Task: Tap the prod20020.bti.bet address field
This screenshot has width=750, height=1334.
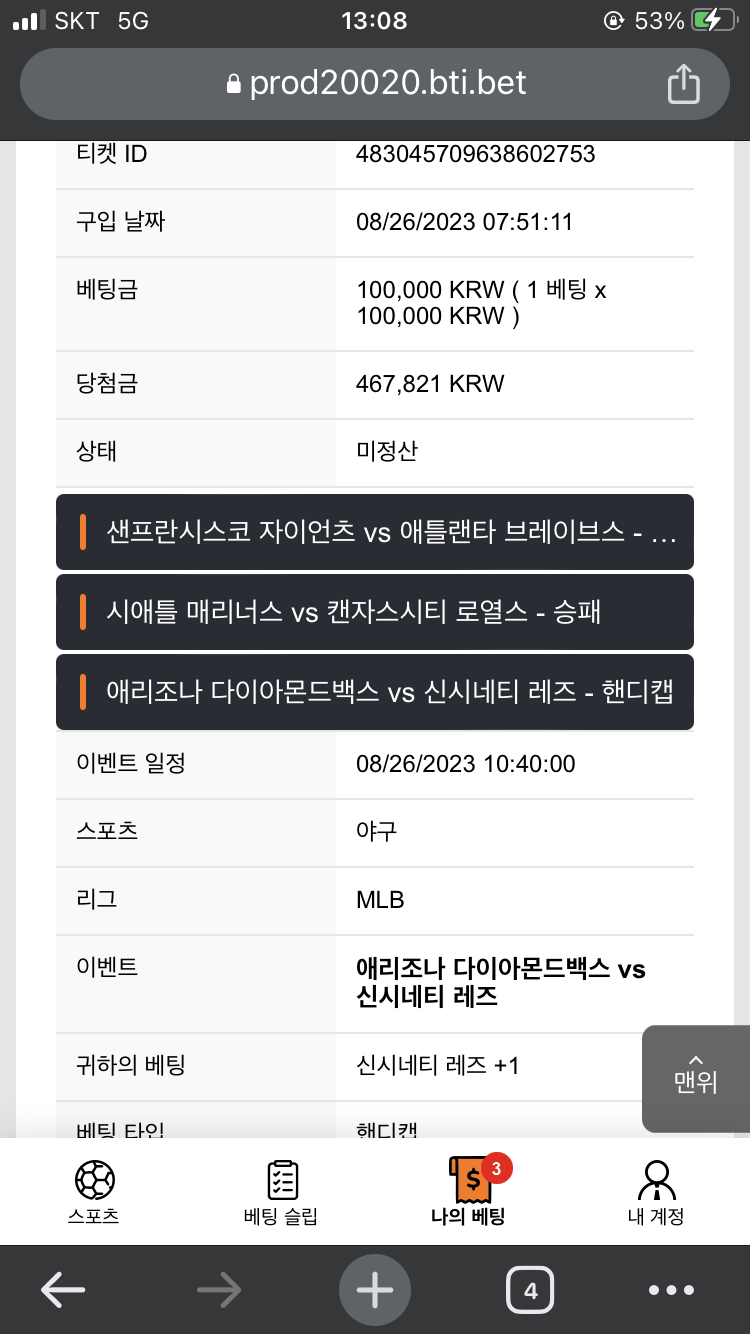Action: pos(375,84)
